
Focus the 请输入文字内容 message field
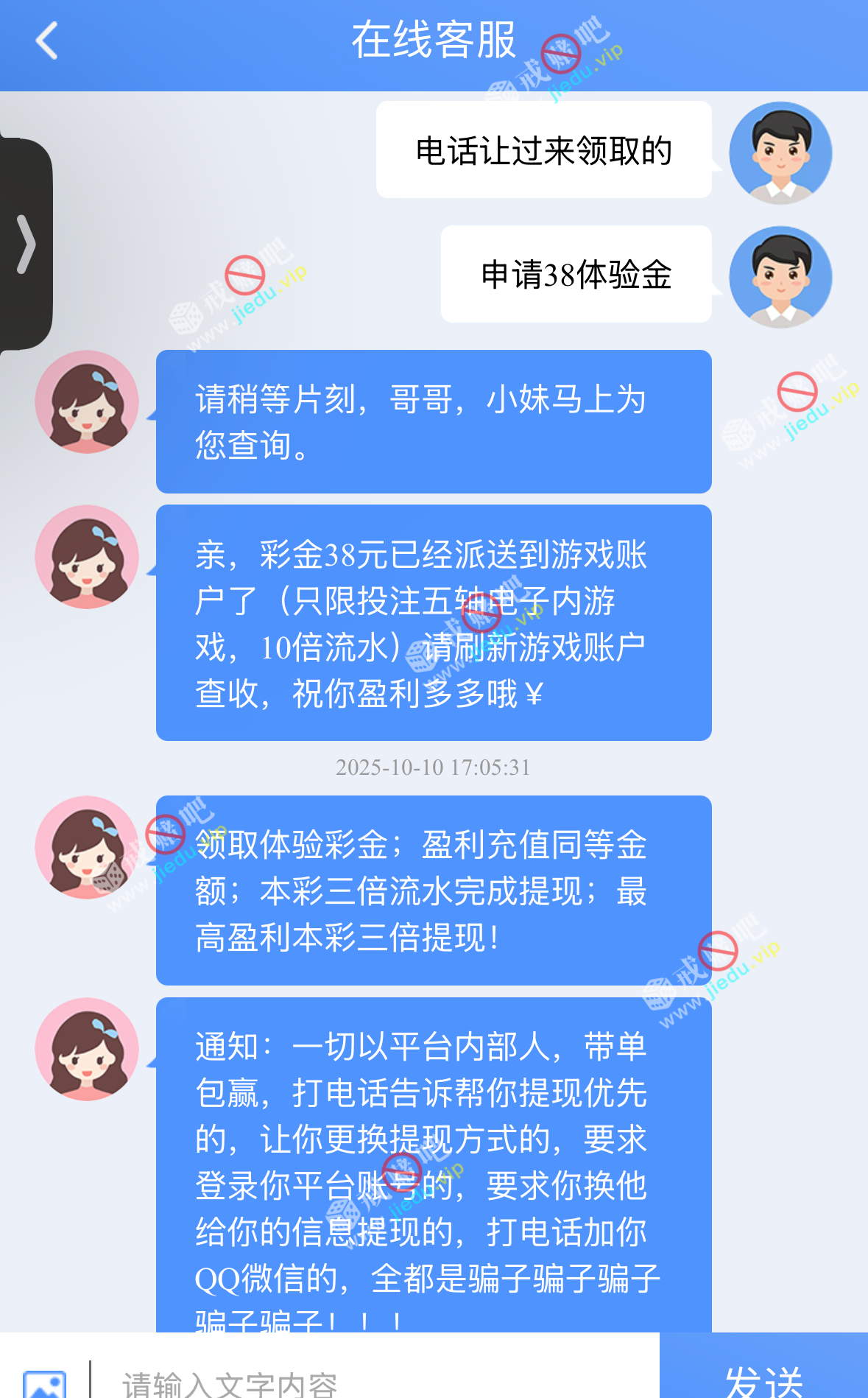tap(368, 1382)
